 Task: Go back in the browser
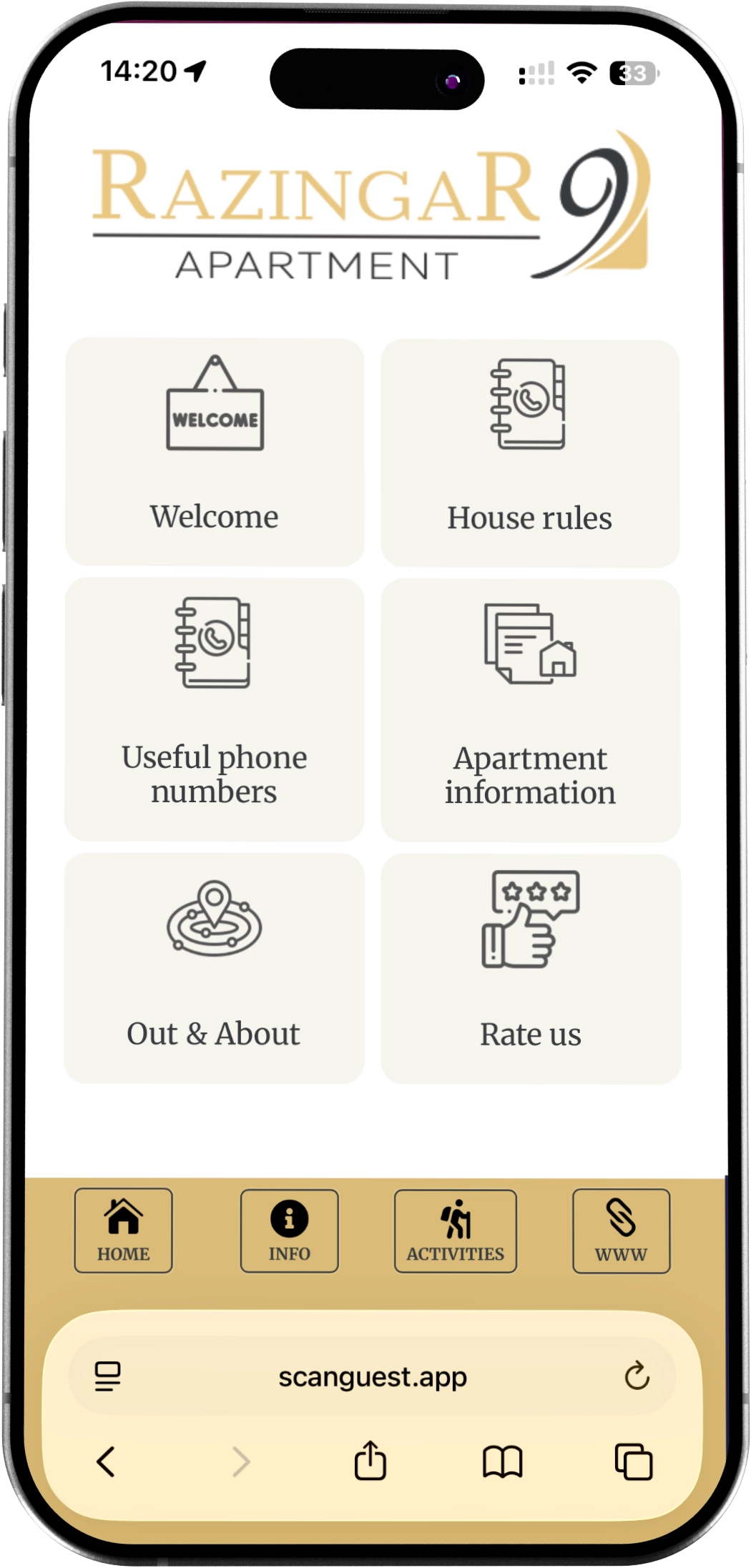(106, 1461)
